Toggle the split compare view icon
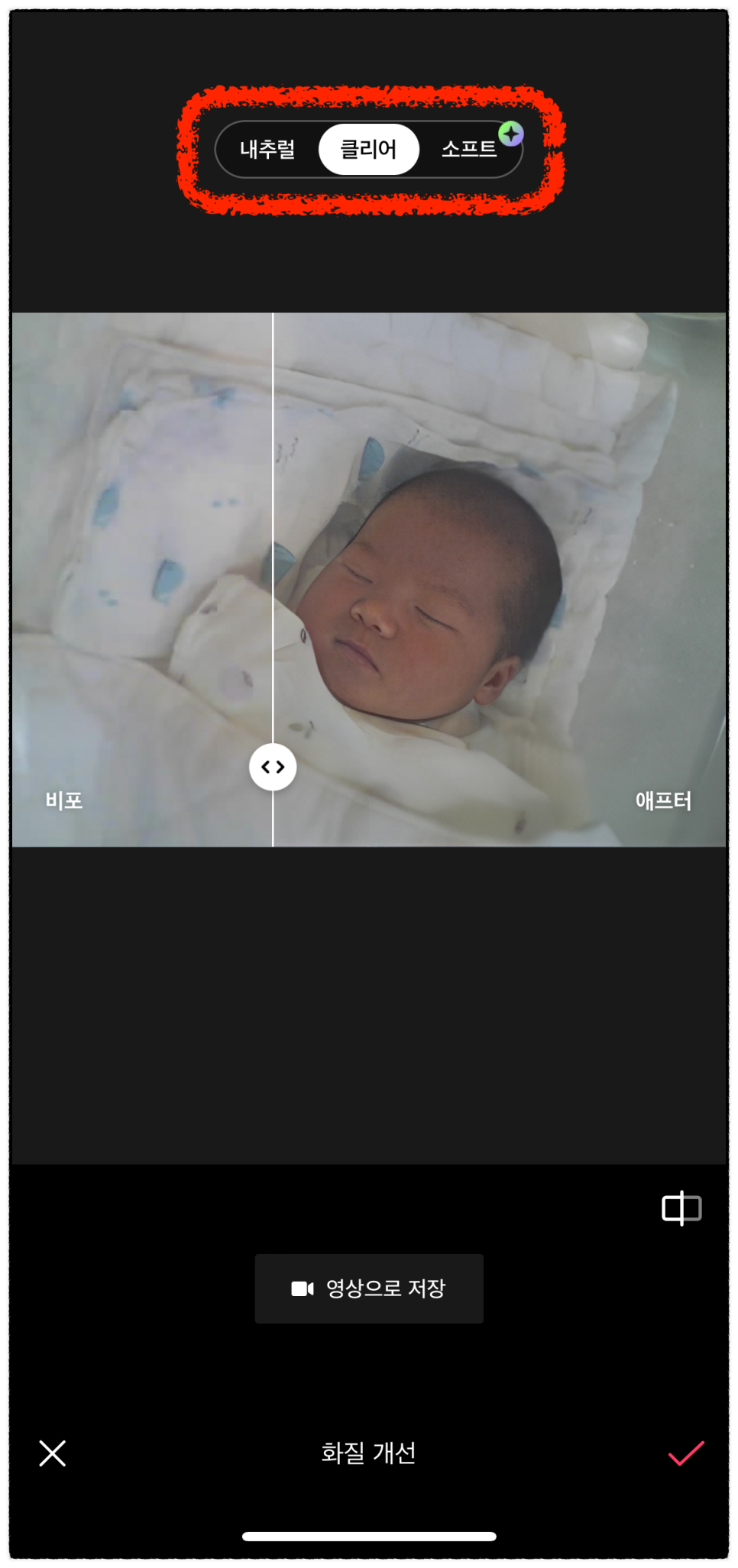This screenshot has height=1568, width=738. 681,1208
